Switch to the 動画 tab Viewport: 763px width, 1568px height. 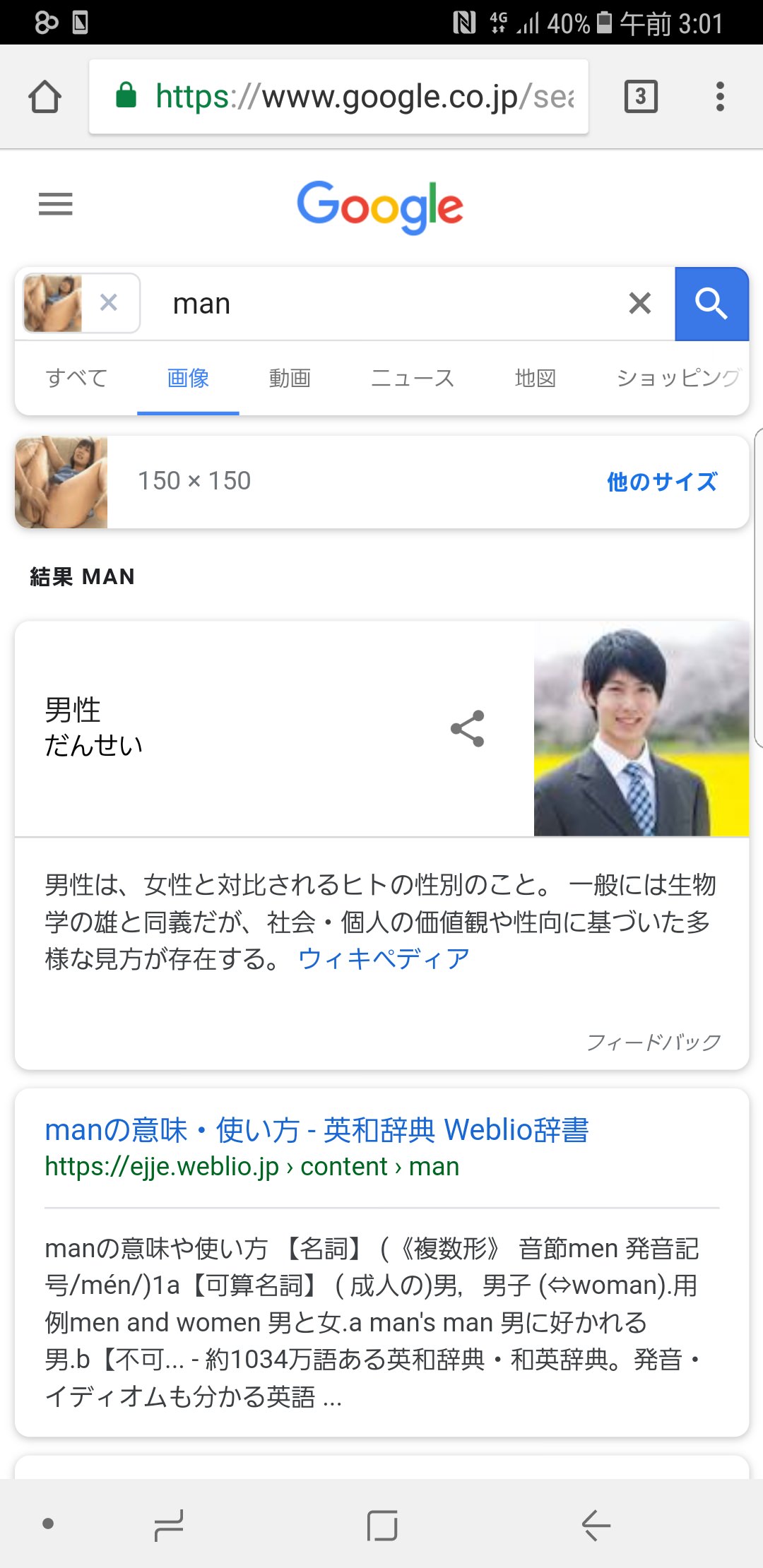290,378
